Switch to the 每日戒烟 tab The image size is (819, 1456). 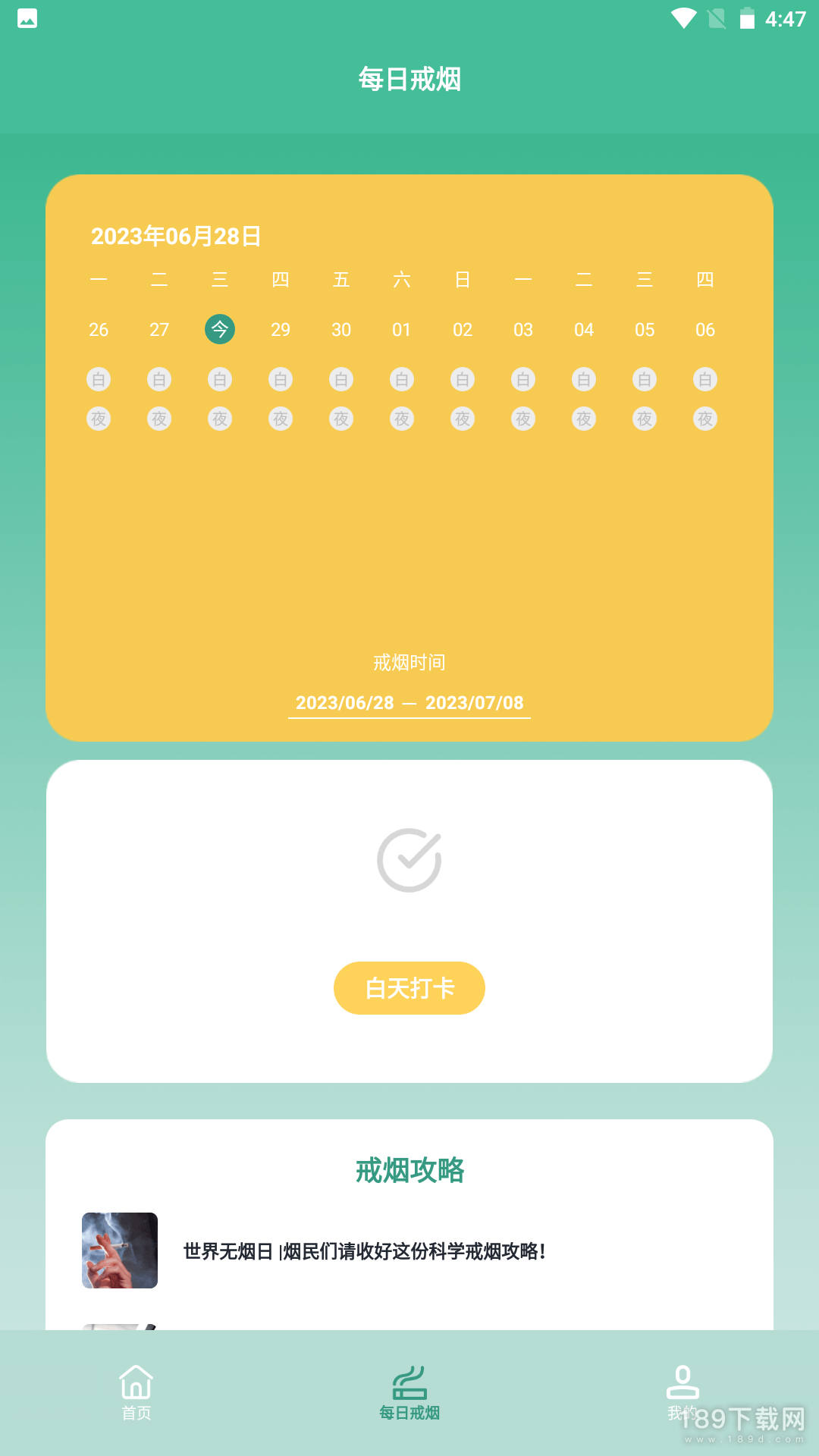[x=409, y=1392]
